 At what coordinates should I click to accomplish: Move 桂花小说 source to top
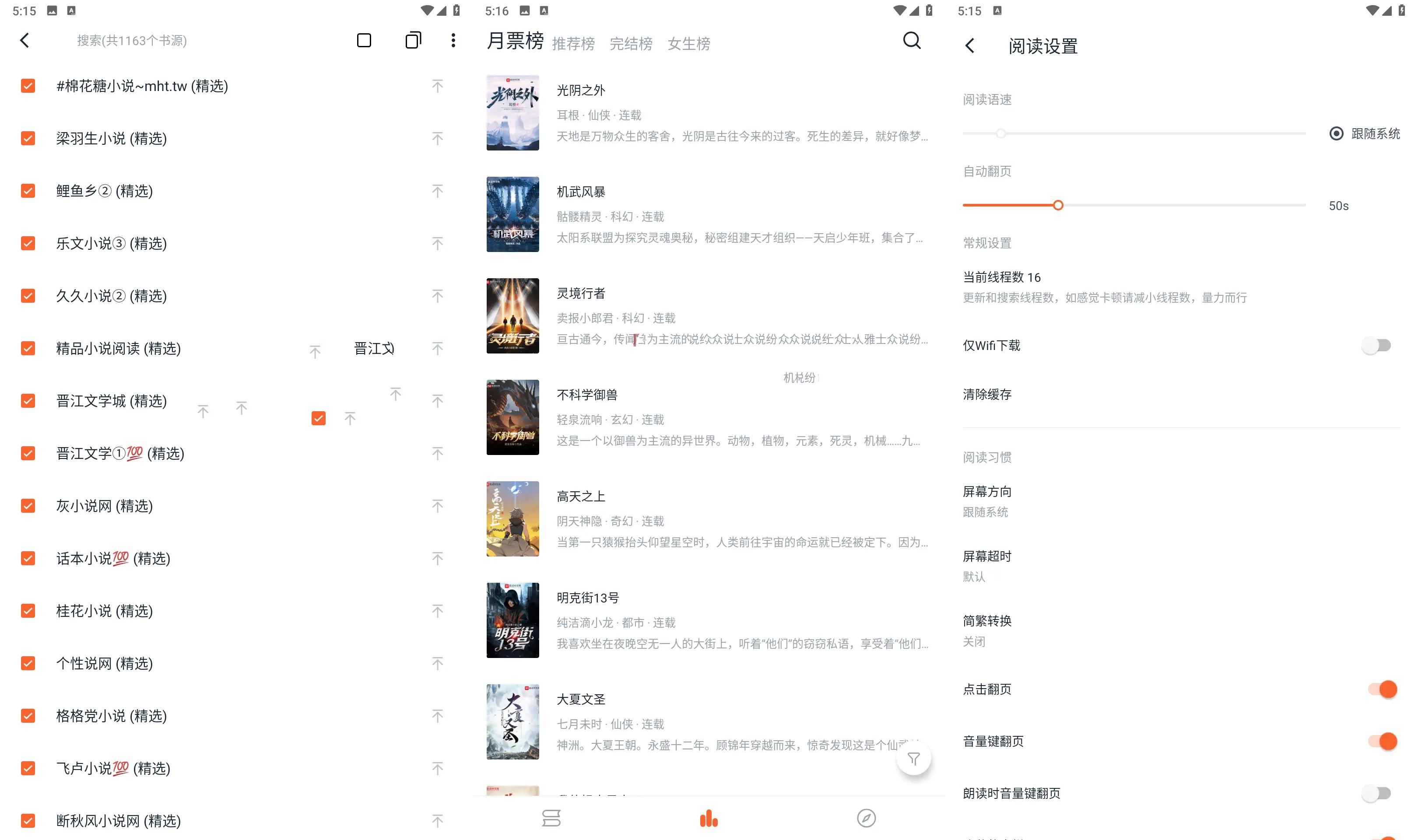(437, 611)
